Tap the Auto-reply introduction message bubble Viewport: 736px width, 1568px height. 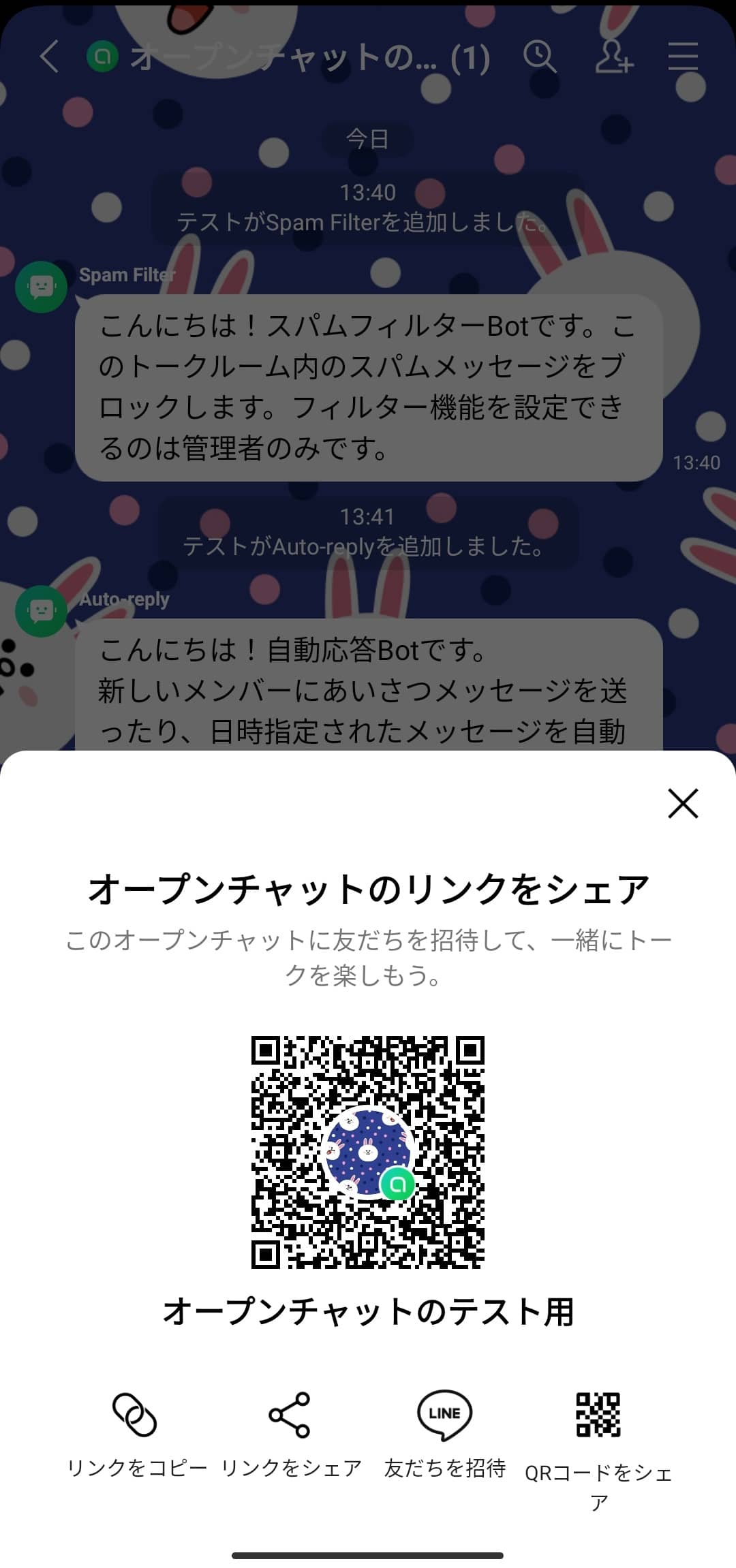[366, 688]
